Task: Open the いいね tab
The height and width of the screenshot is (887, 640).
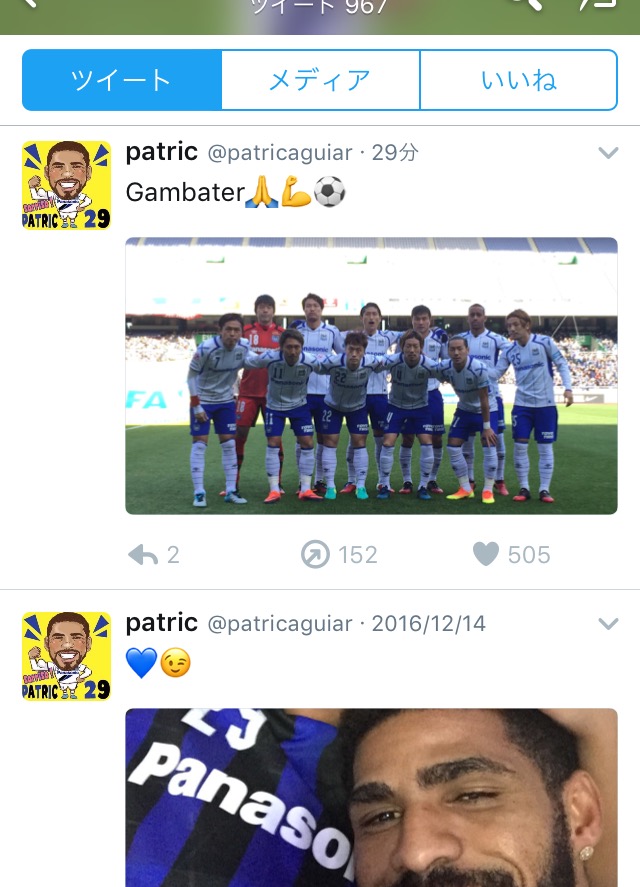Action: click(x=518, y=80)
